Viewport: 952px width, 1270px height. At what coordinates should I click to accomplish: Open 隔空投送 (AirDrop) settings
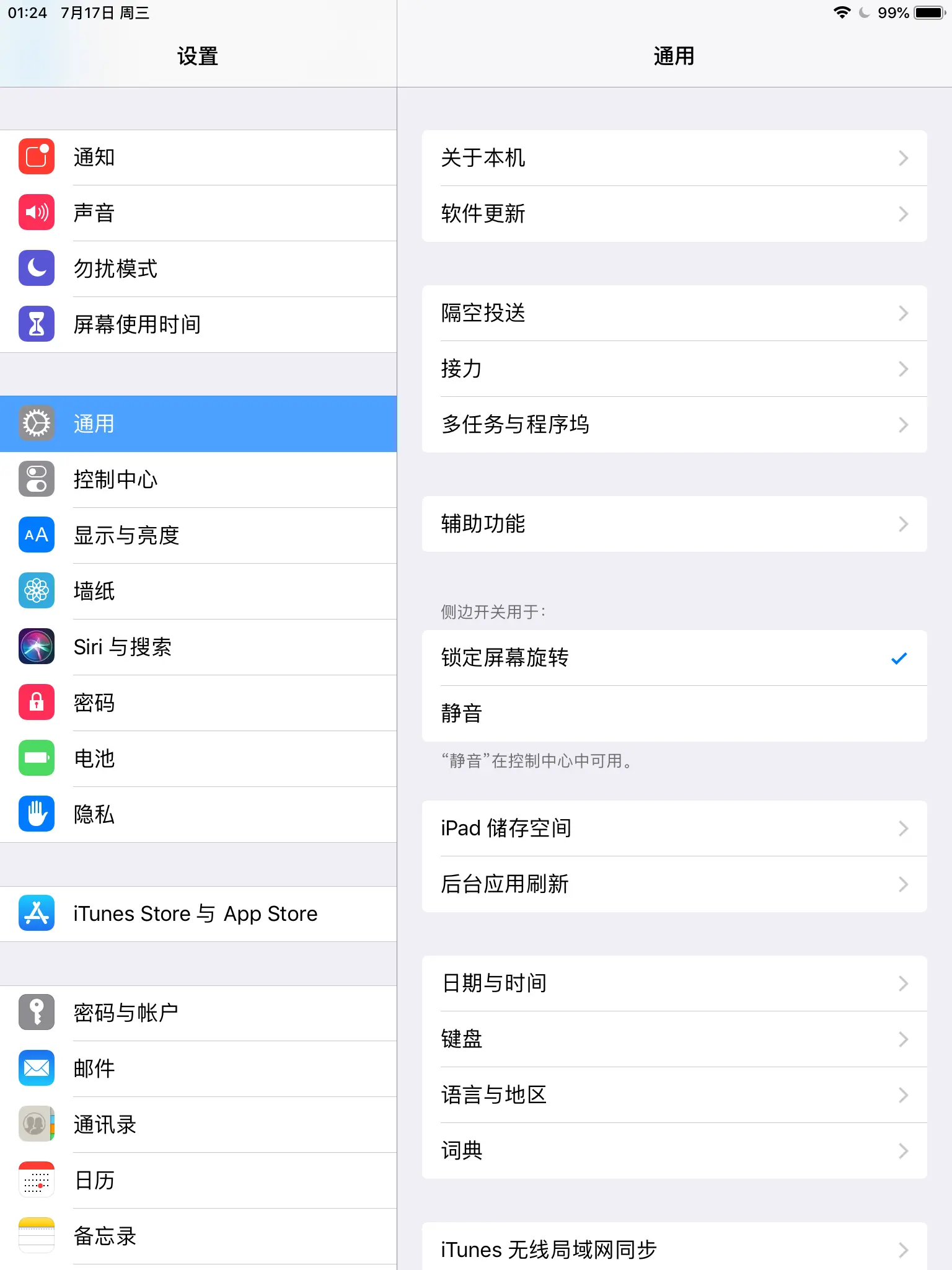(x=674, y=313)
